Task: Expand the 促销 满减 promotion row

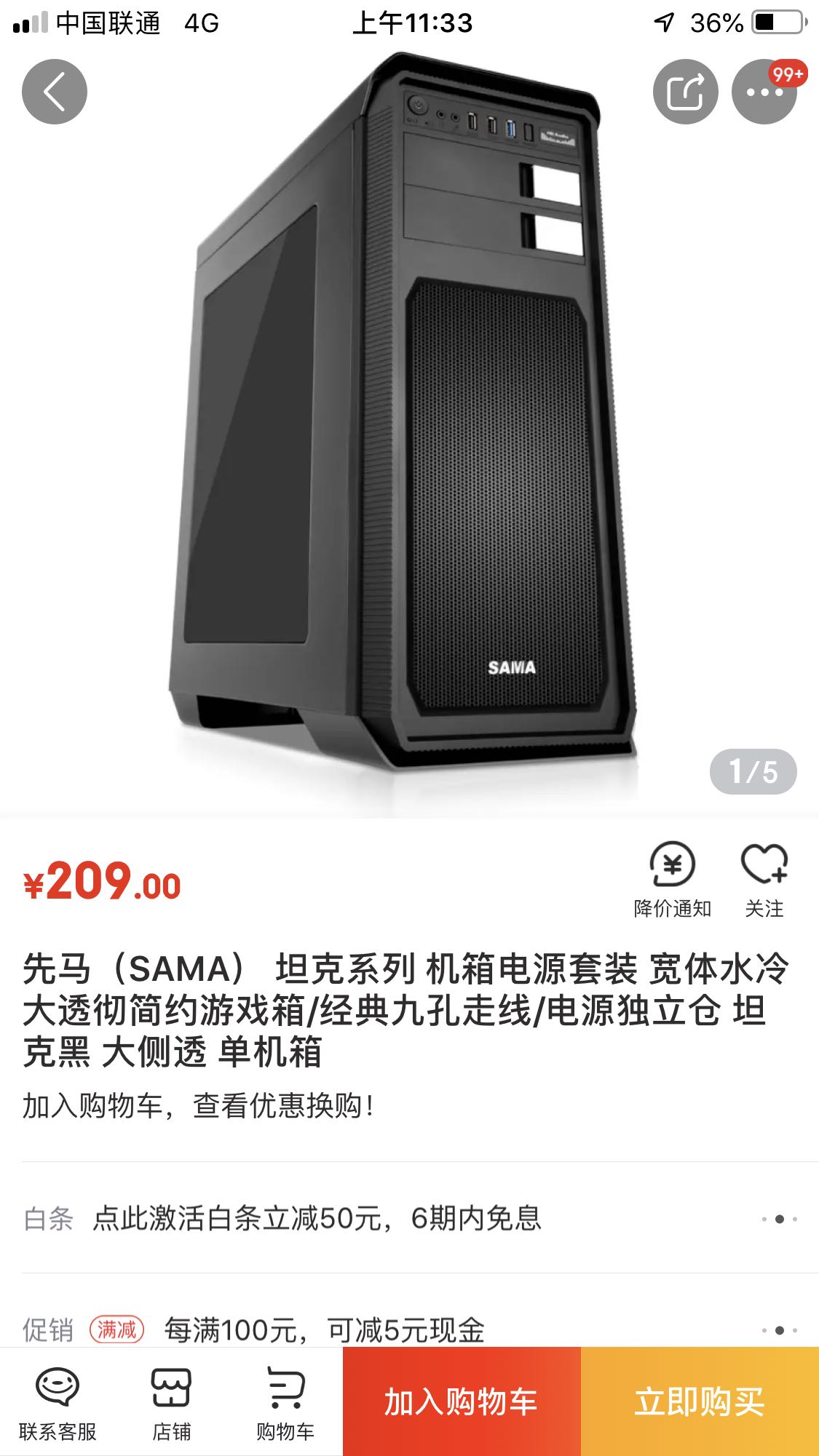Action: pos(409,1329)
